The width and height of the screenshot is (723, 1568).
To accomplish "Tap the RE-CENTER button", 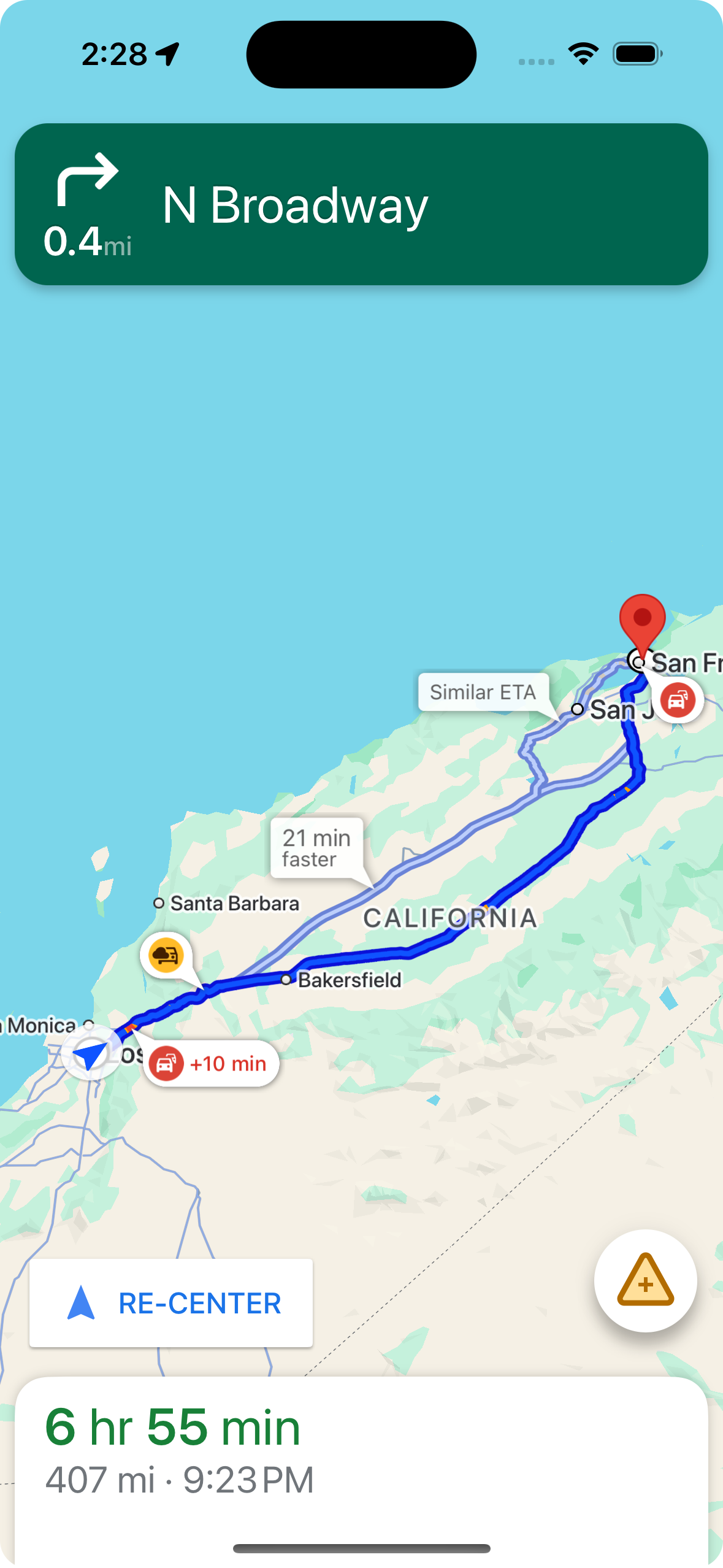I will point(171,1303).
